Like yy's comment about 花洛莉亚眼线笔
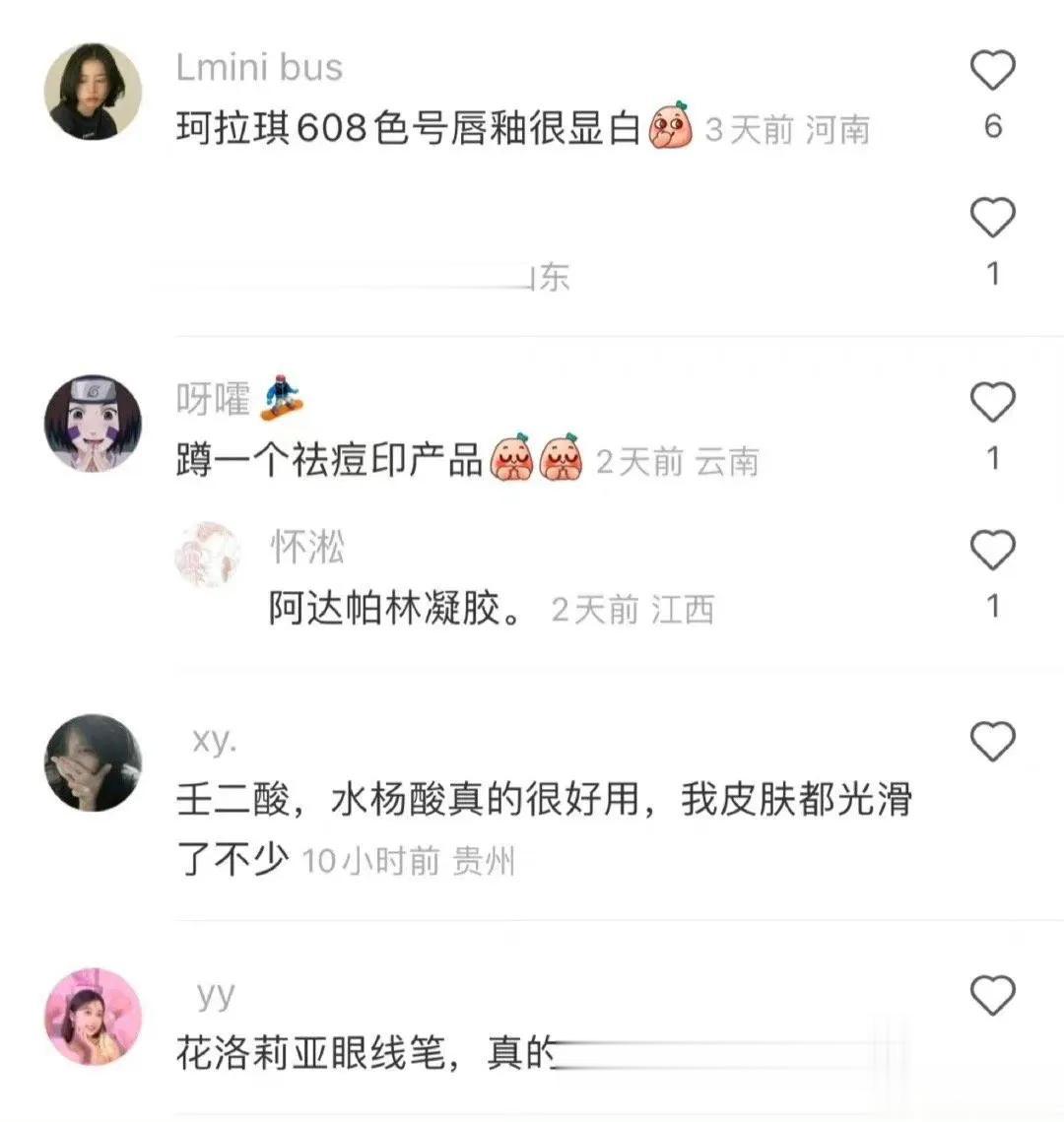Screen dimensions: 1064x1122 click(992, 996)
